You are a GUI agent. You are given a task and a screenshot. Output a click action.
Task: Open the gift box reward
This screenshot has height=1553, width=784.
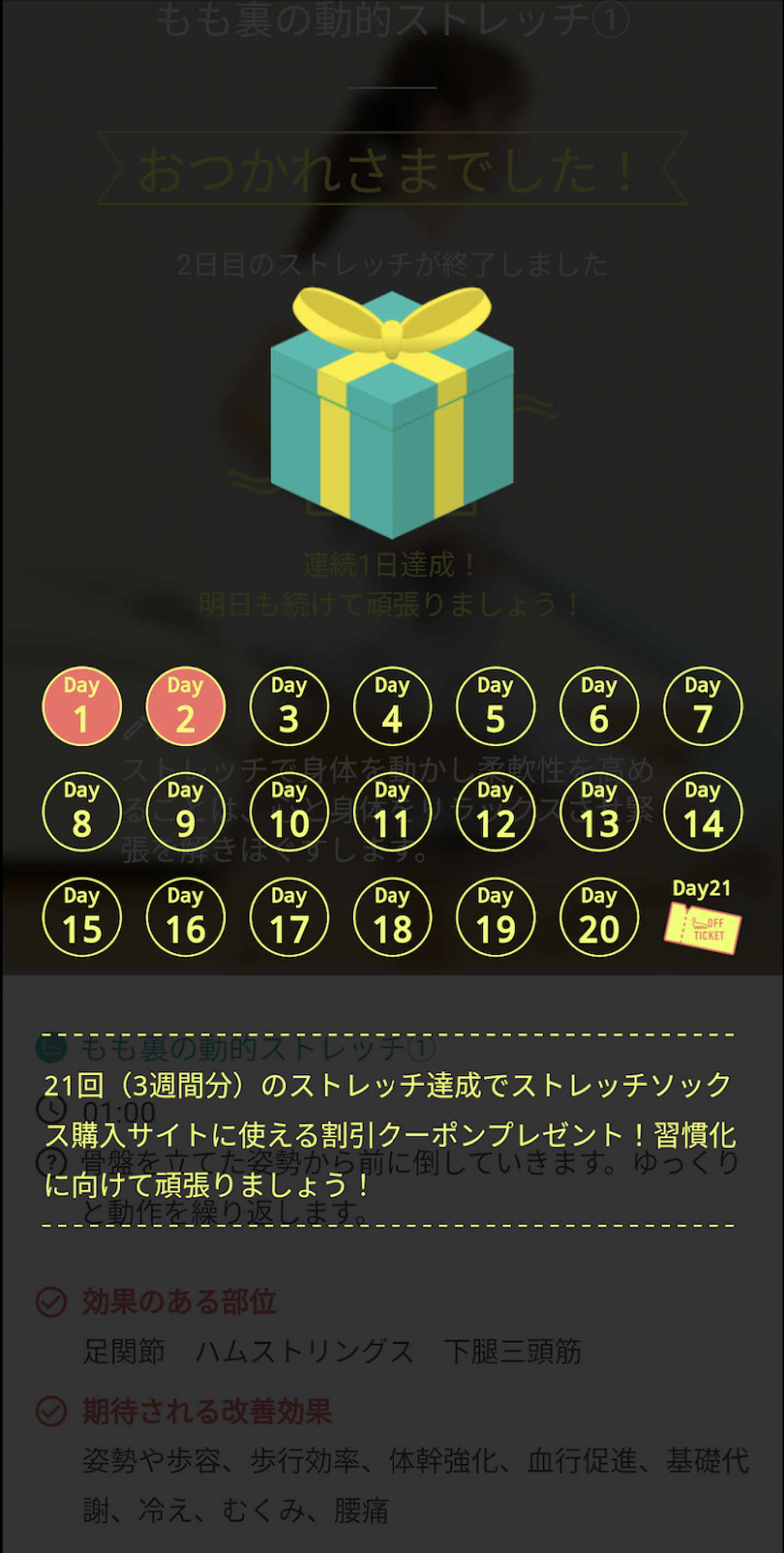(391, 416)
